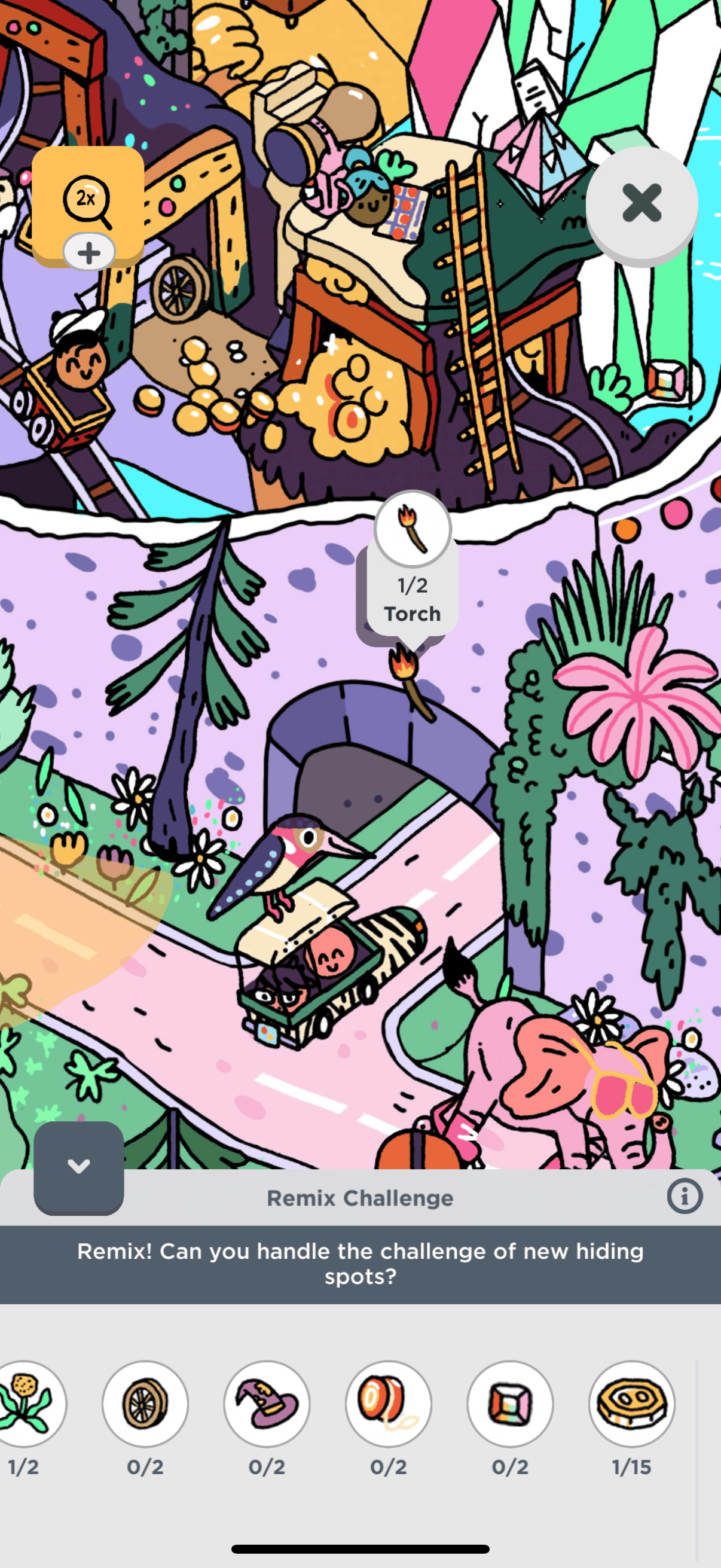This screenshot has width=721, height=1568.
Task: Select the yellow flower item
Action: pyautogui.click(x=28, y=1404)
